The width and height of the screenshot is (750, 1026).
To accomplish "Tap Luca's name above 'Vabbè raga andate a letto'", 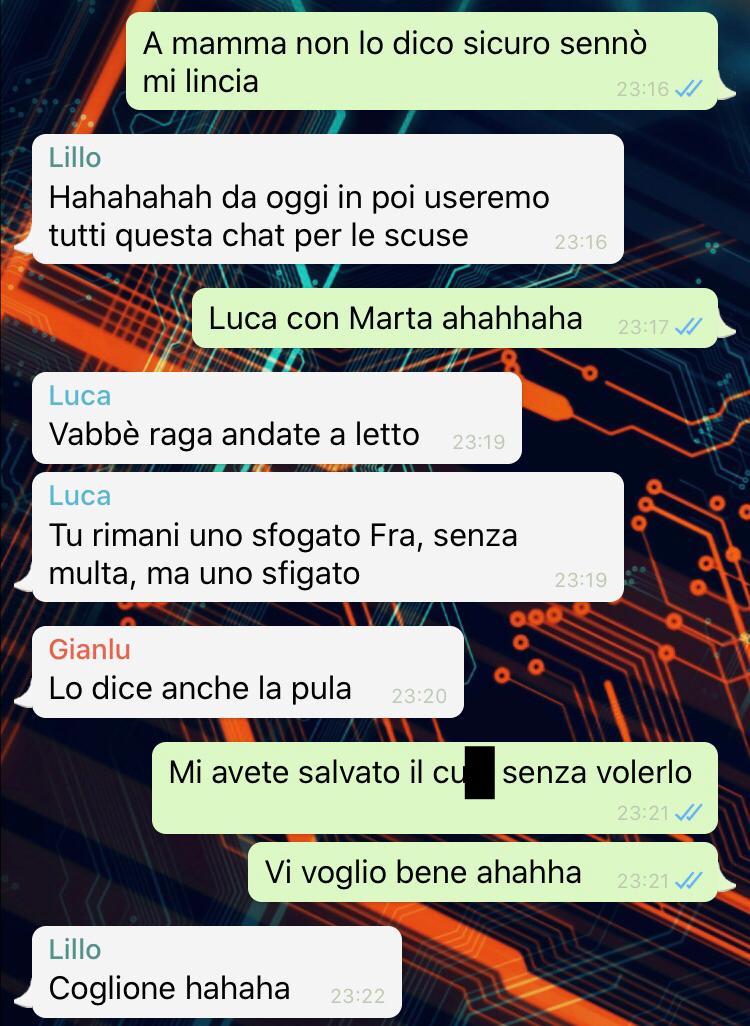I will [x=79, y=395].
